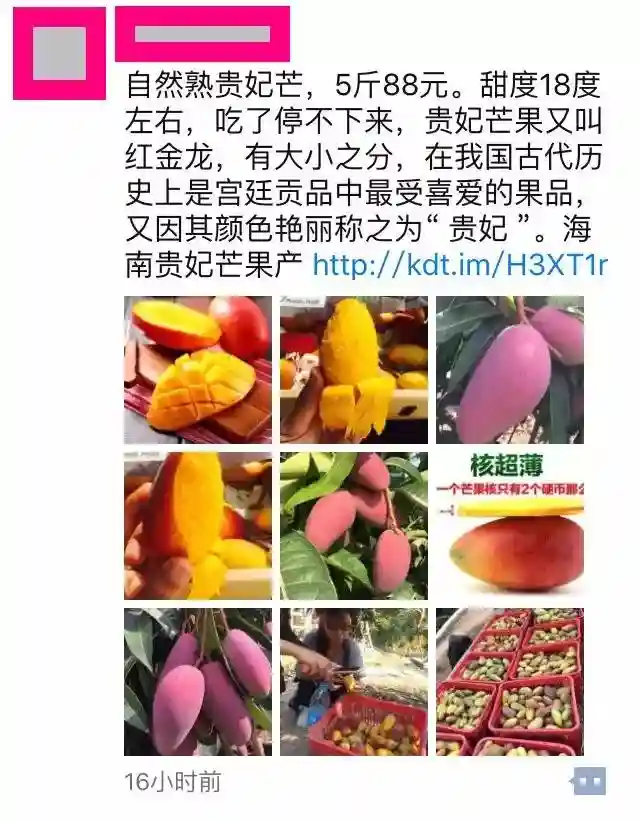Viewport: 640px width, 822px height.
Task: View the pink mangoes among green leaves
Action: (x=354, y=526)
